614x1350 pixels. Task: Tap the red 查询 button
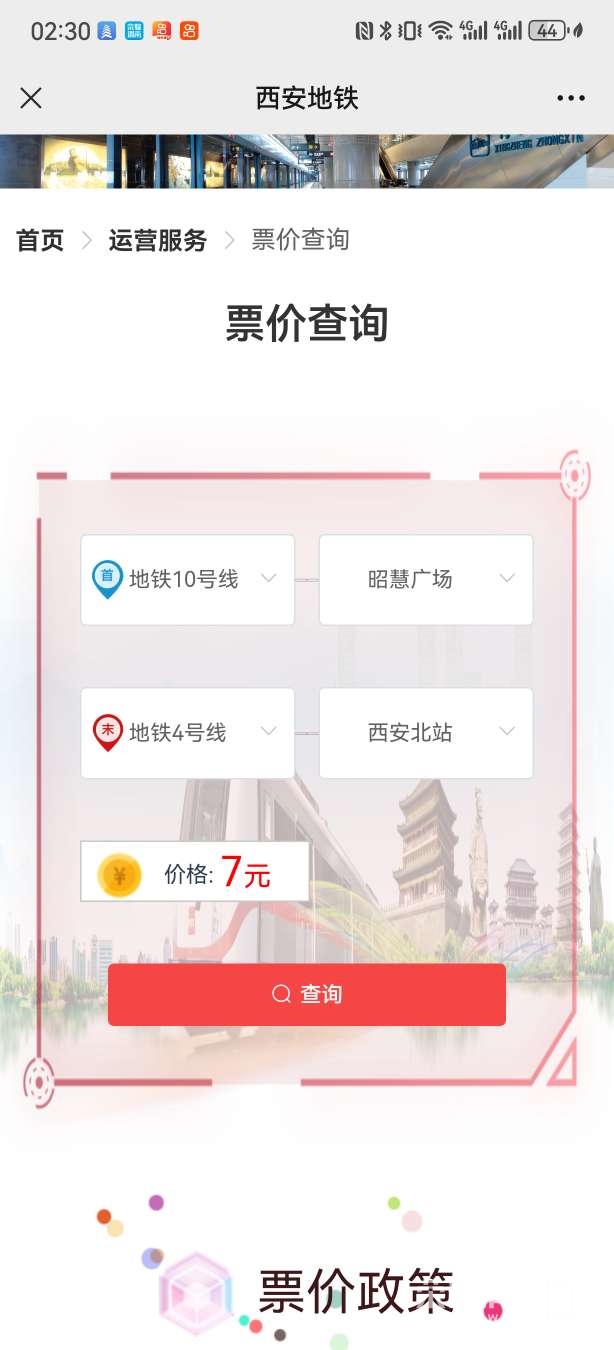[x=307, y=994]
